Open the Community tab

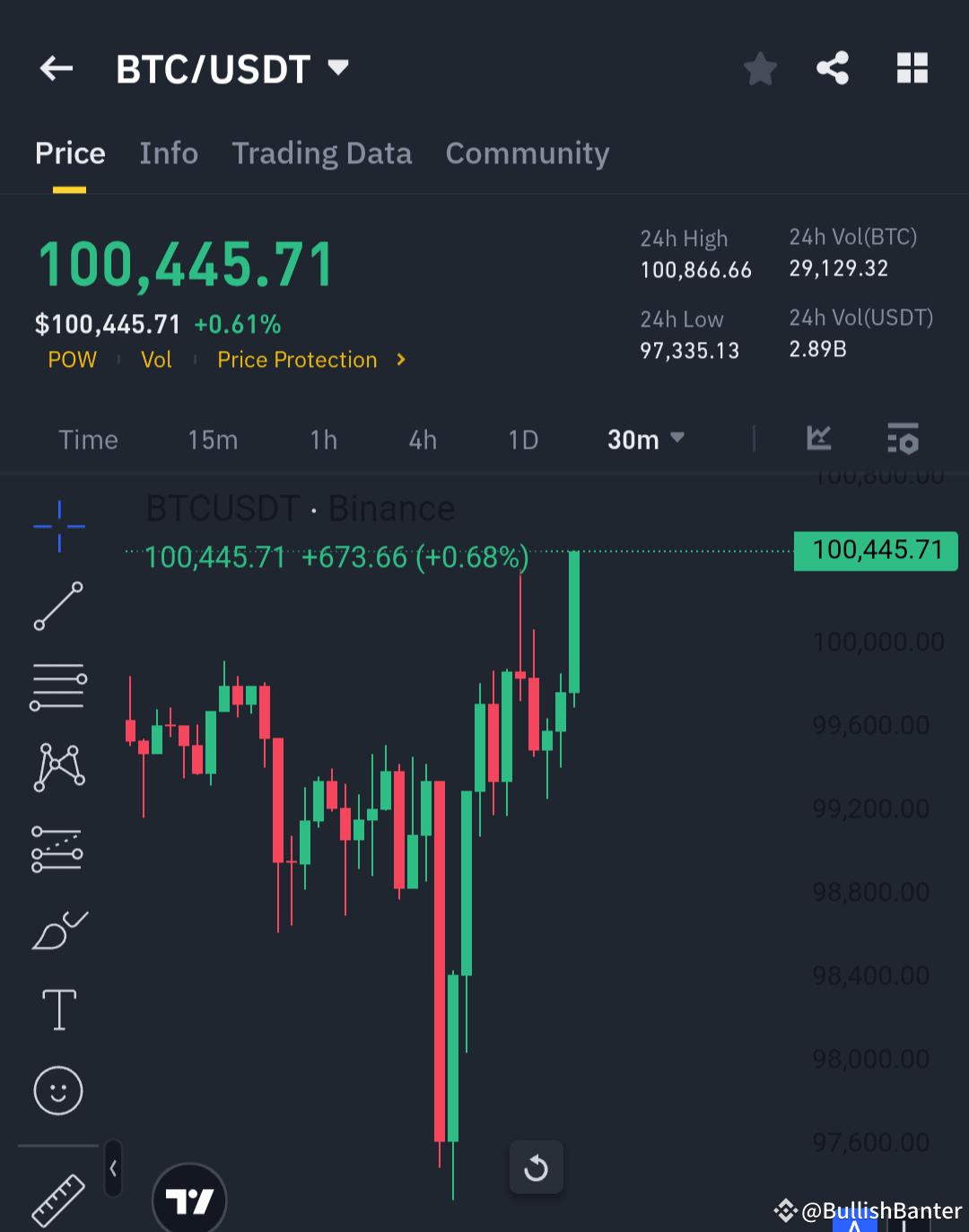tap(527, 153)
